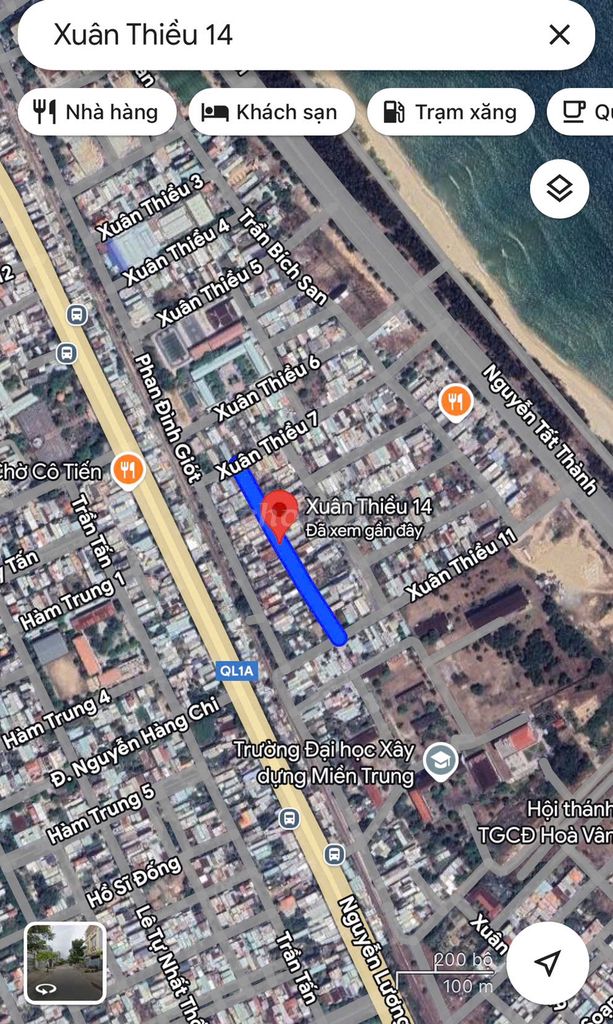613x1024 pixels.
Task: Open the map layers button
Action: coord(559,188)
